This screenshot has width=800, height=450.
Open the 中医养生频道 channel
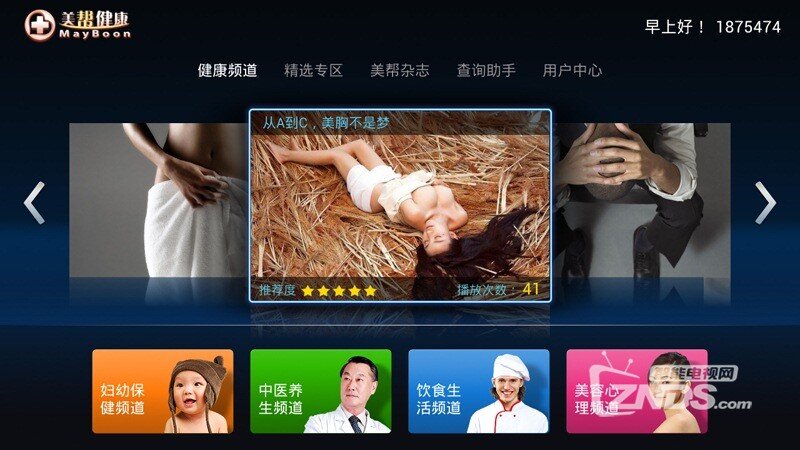pos(320,391)
